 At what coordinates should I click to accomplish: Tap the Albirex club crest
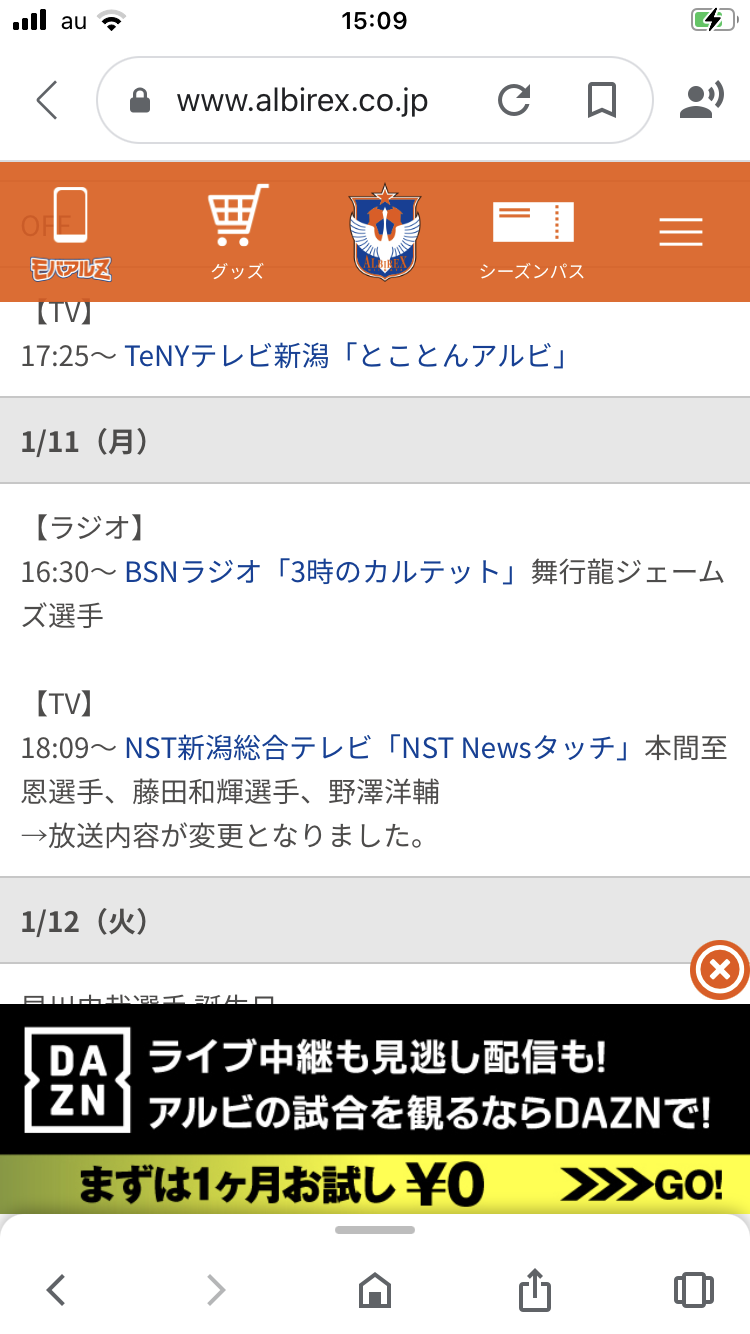pyautogui.click(x=385, y=232)
